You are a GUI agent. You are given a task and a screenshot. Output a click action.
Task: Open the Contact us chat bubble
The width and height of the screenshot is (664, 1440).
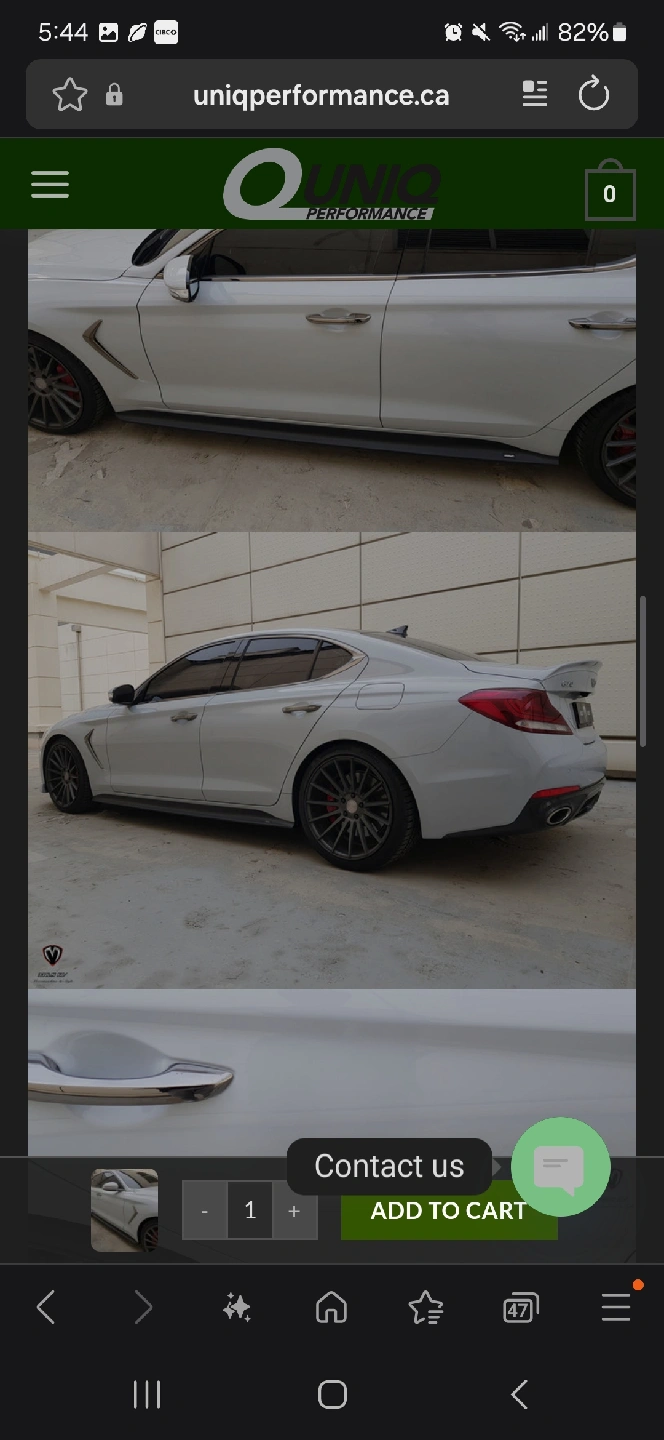click(560, 1167)
